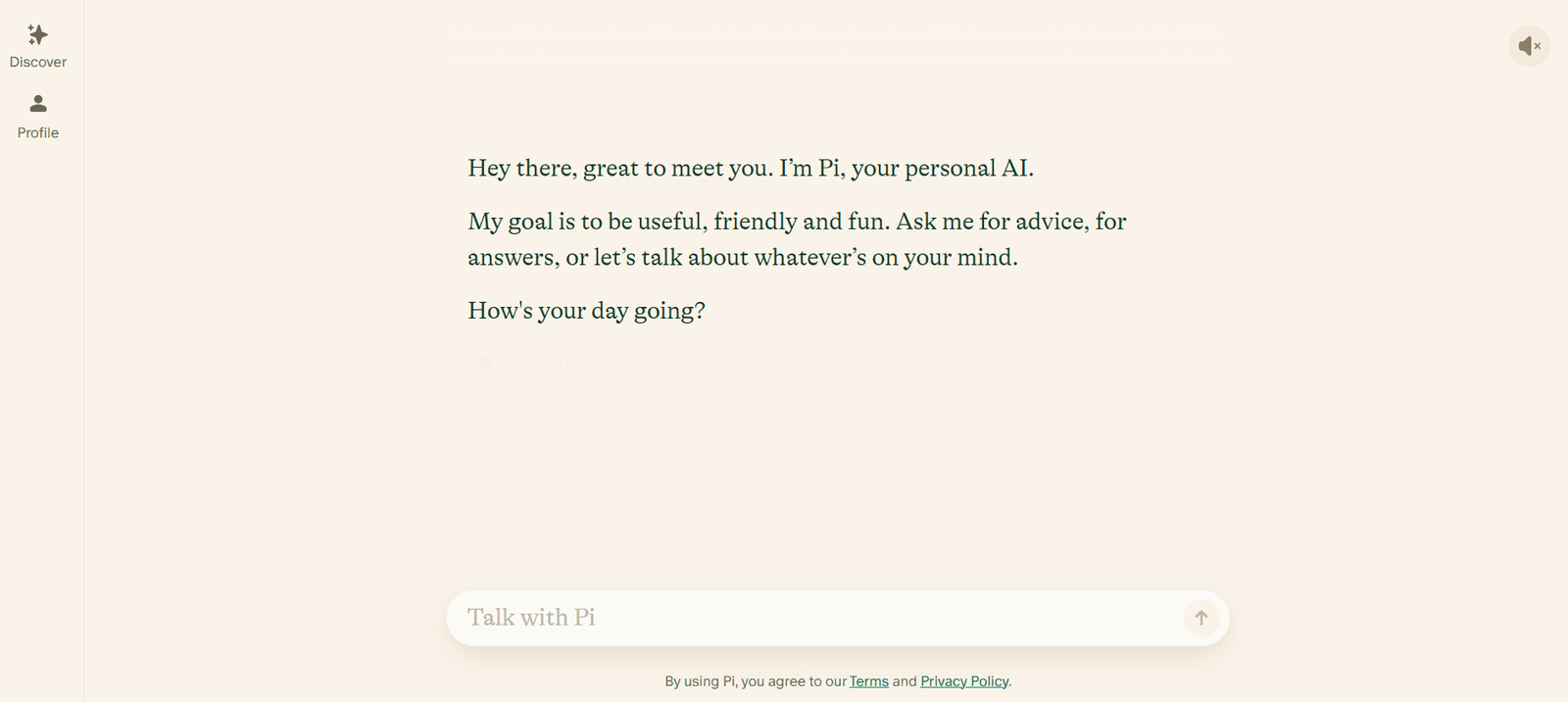Focus the Talk with Pi text field
Image resolution: width=1568 pixels, height=702 pixels.
[813, 618]
